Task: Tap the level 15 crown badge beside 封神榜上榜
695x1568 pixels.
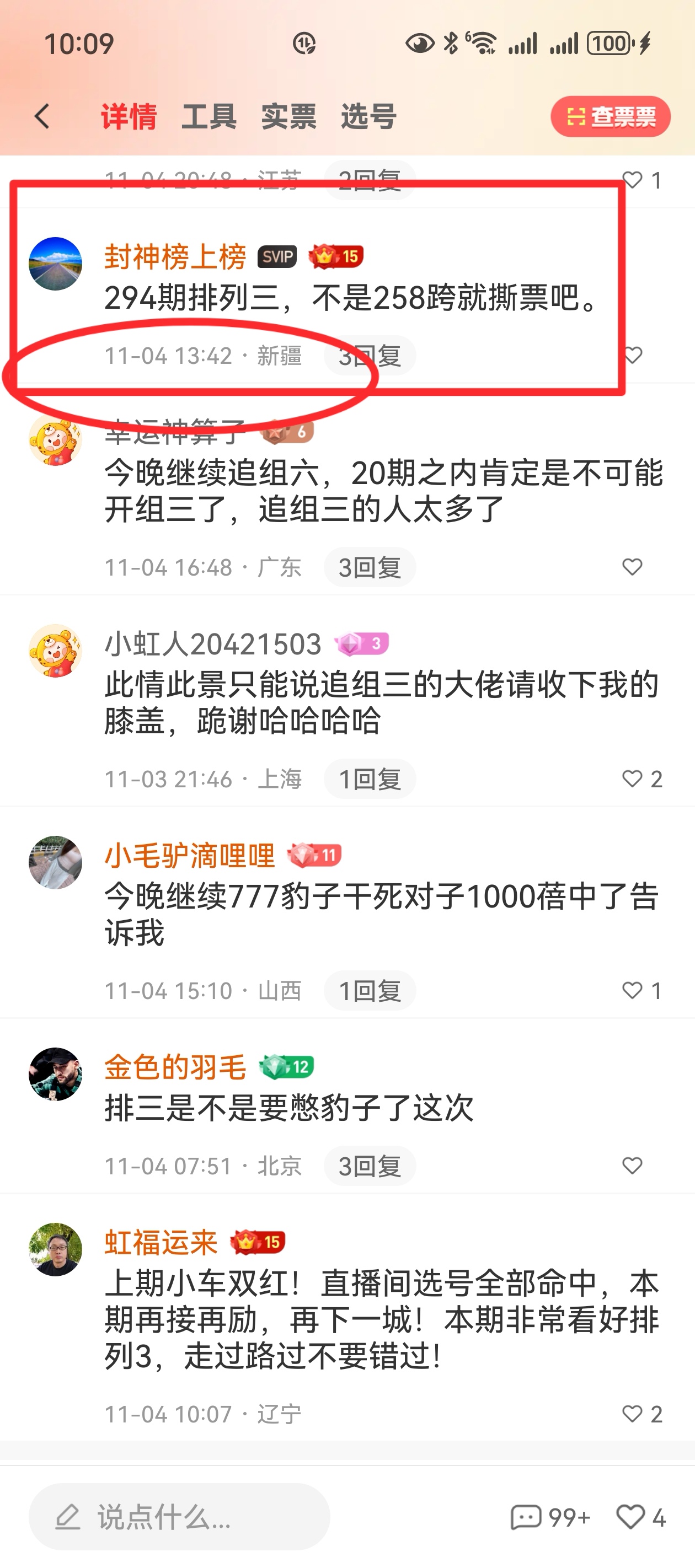Action: click(334, 257)
